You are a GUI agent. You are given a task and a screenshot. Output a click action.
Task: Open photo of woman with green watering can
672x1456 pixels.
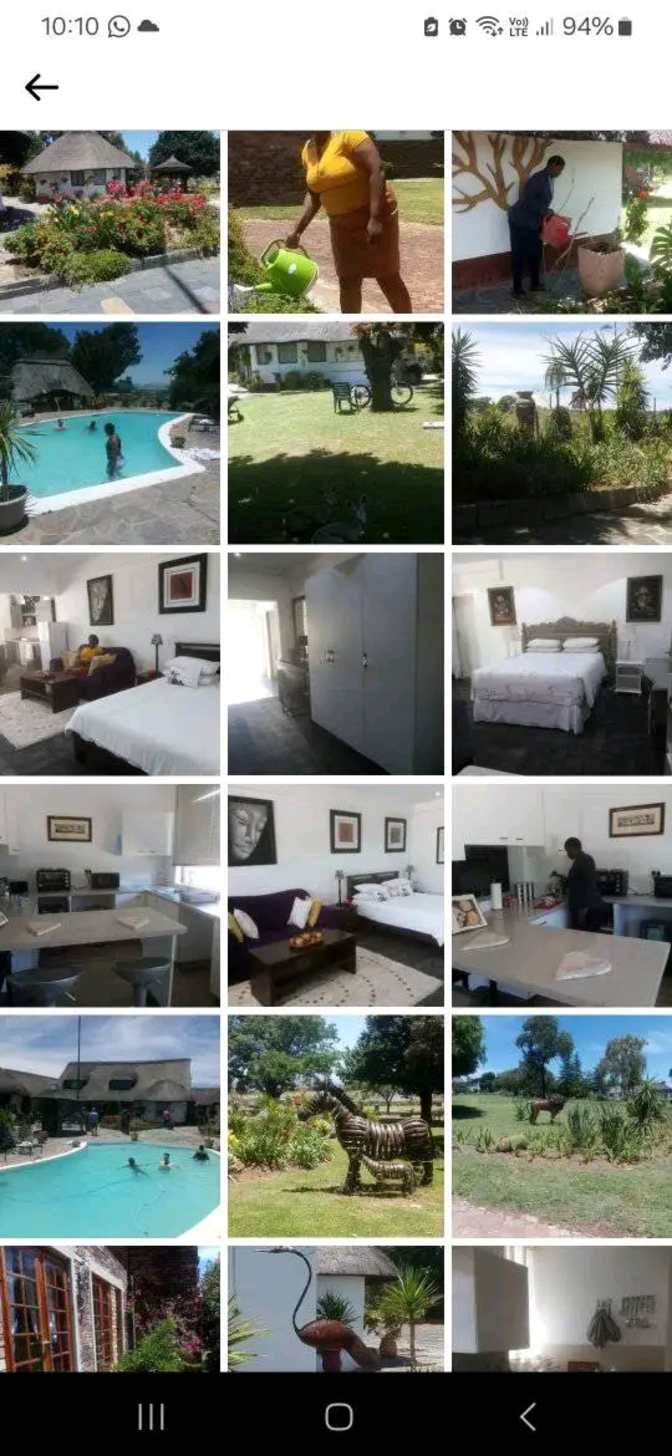(336, 222)
